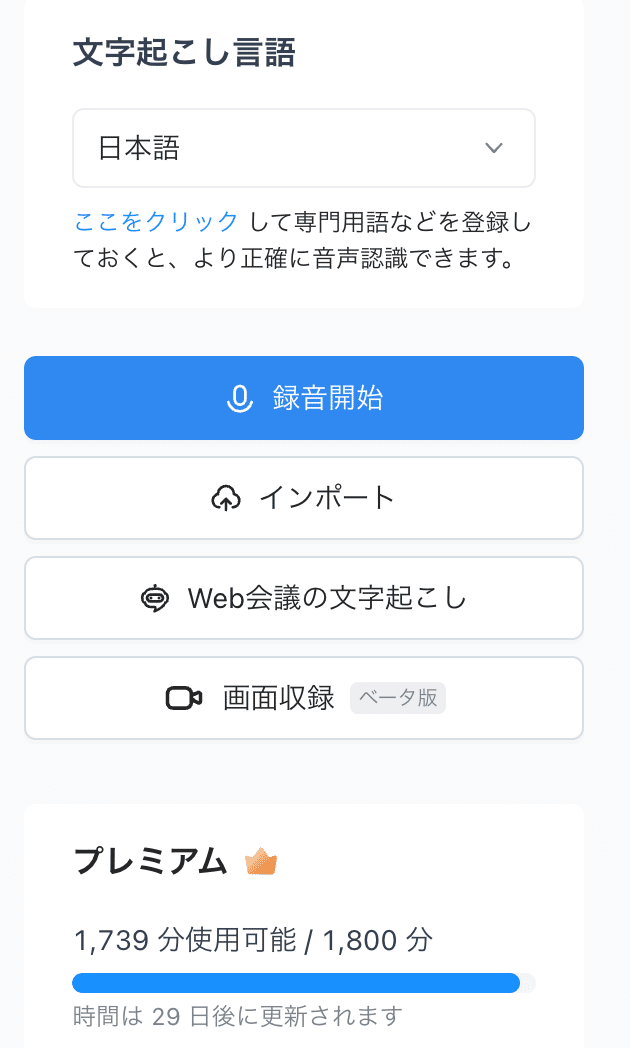Start recording with 録音開始
Image resolution: width=630 pixels, height=1048 pixels.
[303, 398]
